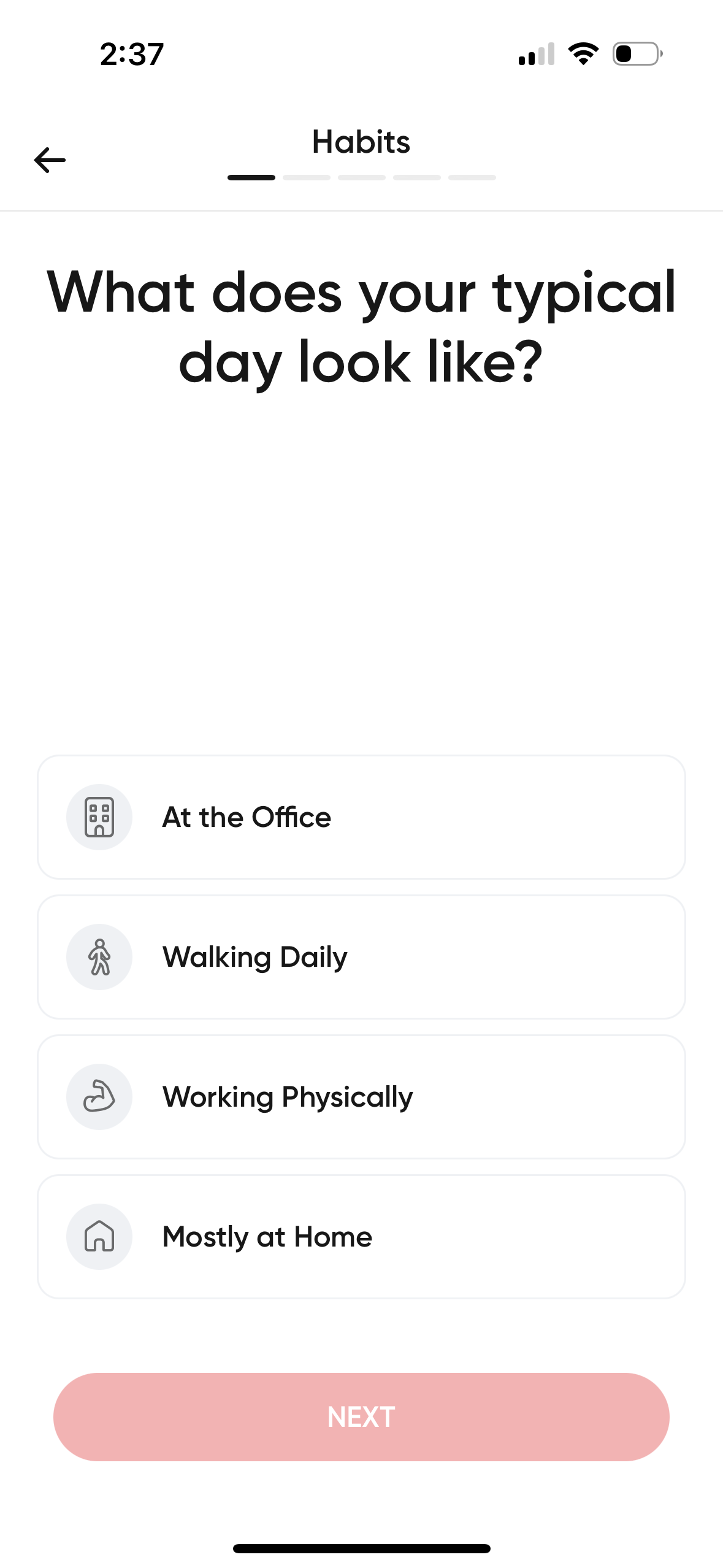Click the Wi-Fi status icon

click(583, 53)
